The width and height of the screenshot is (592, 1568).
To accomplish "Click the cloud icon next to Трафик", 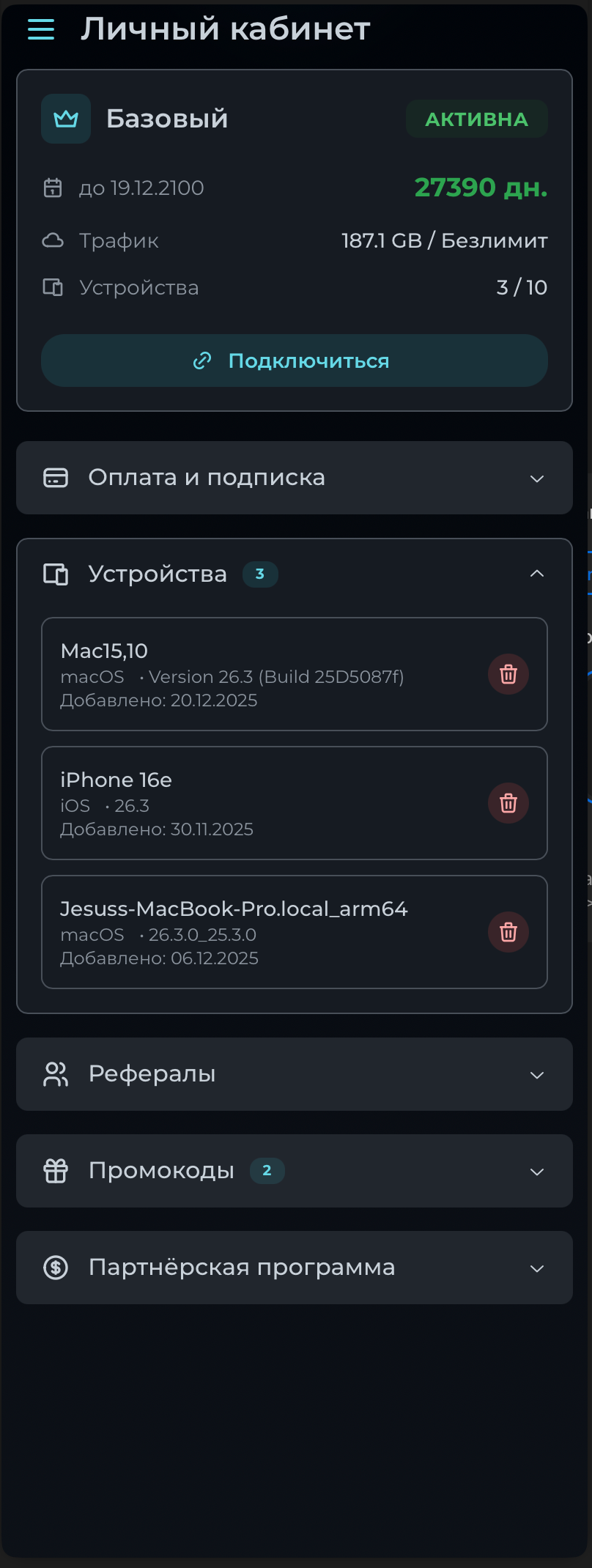I will tap(52, 240).
